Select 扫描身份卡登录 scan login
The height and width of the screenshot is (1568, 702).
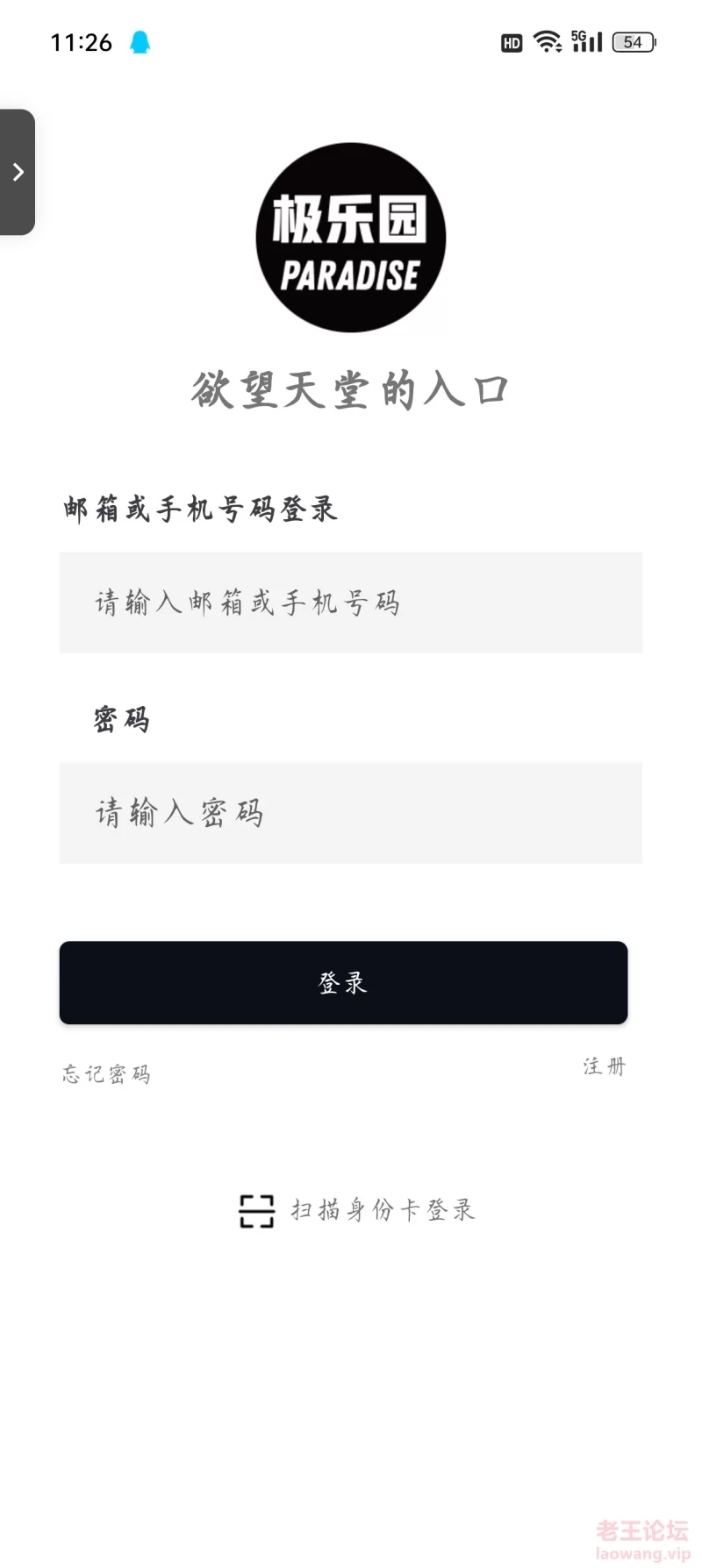[x=357, y=1210]
